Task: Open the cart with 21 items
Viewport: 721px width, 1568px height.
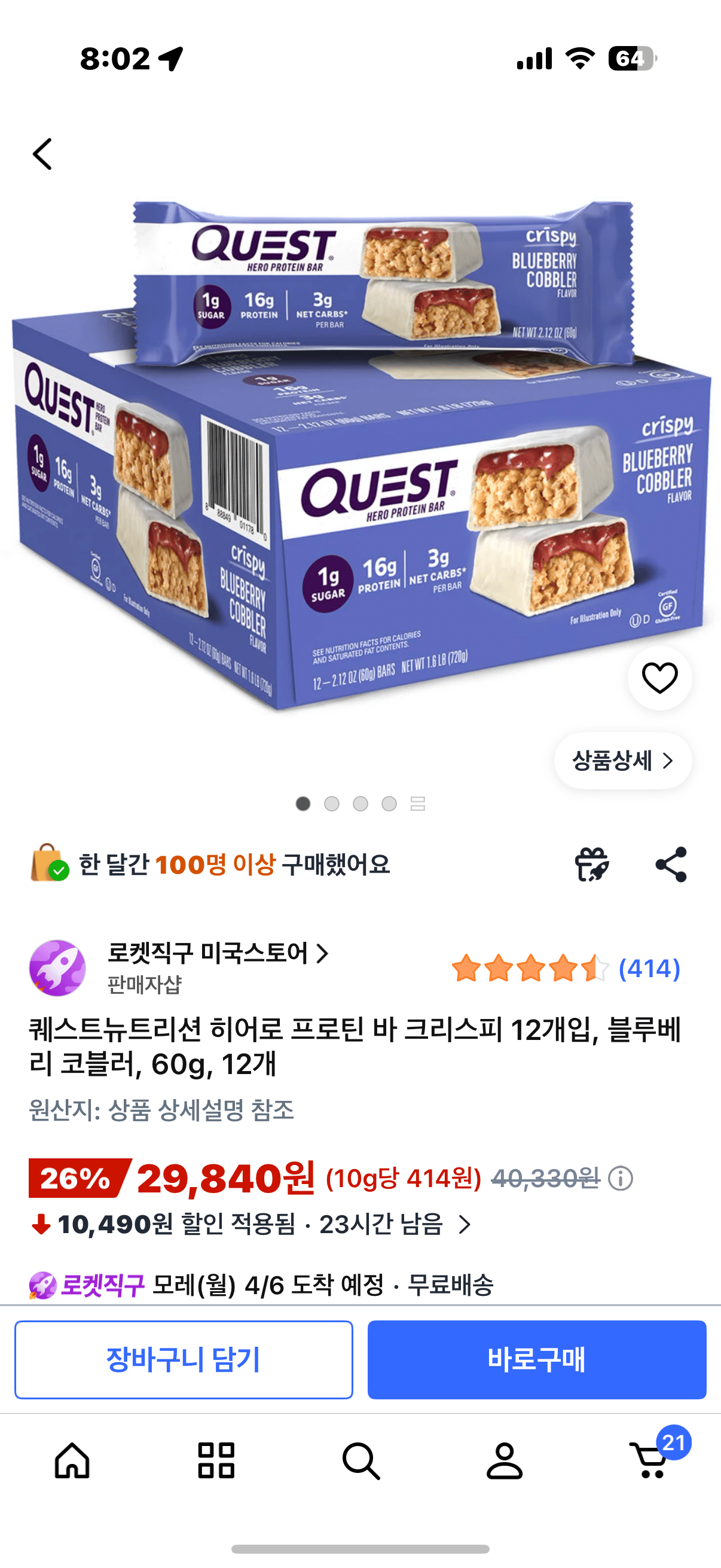Action: click(x=650, y=1460)
